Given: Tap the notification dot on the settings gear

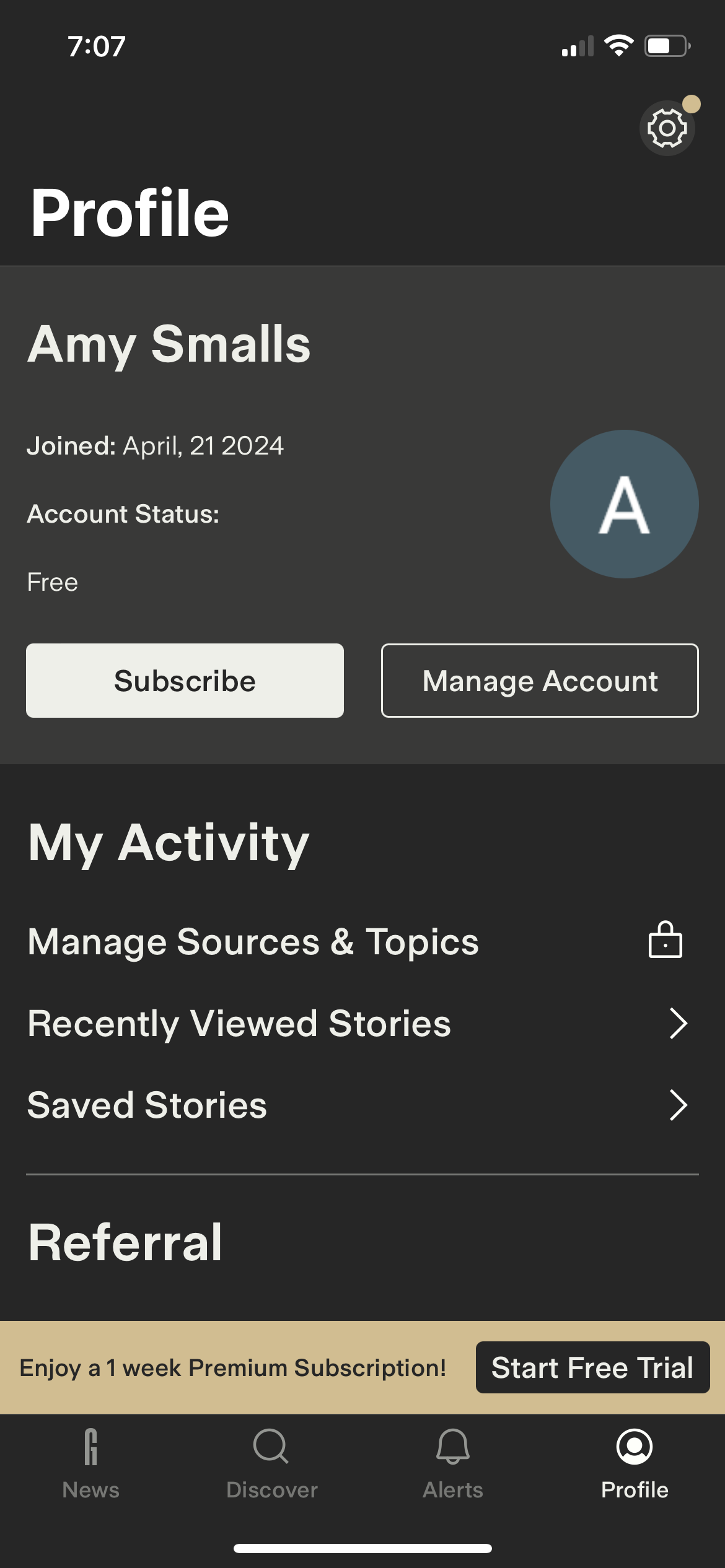Looking at the screenshot, I should click(x=692, y=103).
